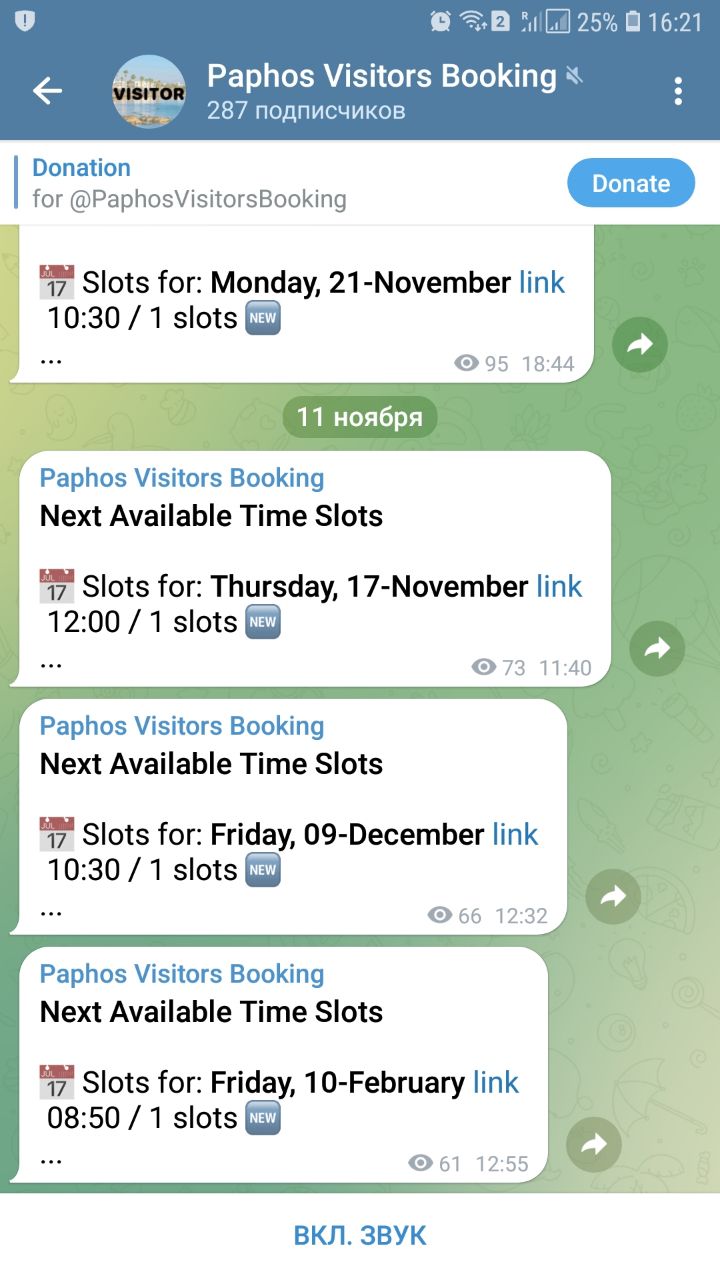This screenshot has height=1280, width=720.
Task: Forward the 10-February slots message
Action: tap(594, 1145)
